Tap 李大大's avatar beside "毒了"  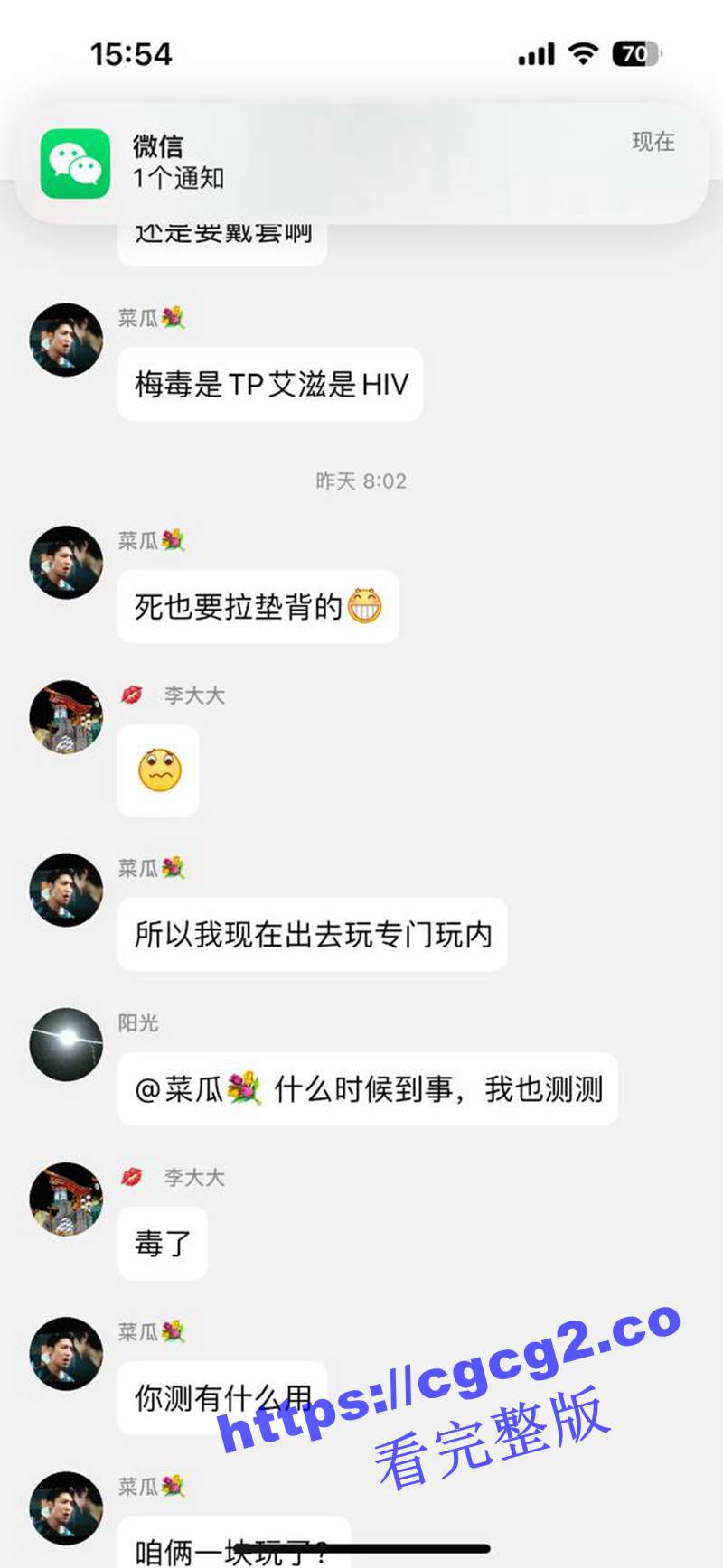point(66,1199)
